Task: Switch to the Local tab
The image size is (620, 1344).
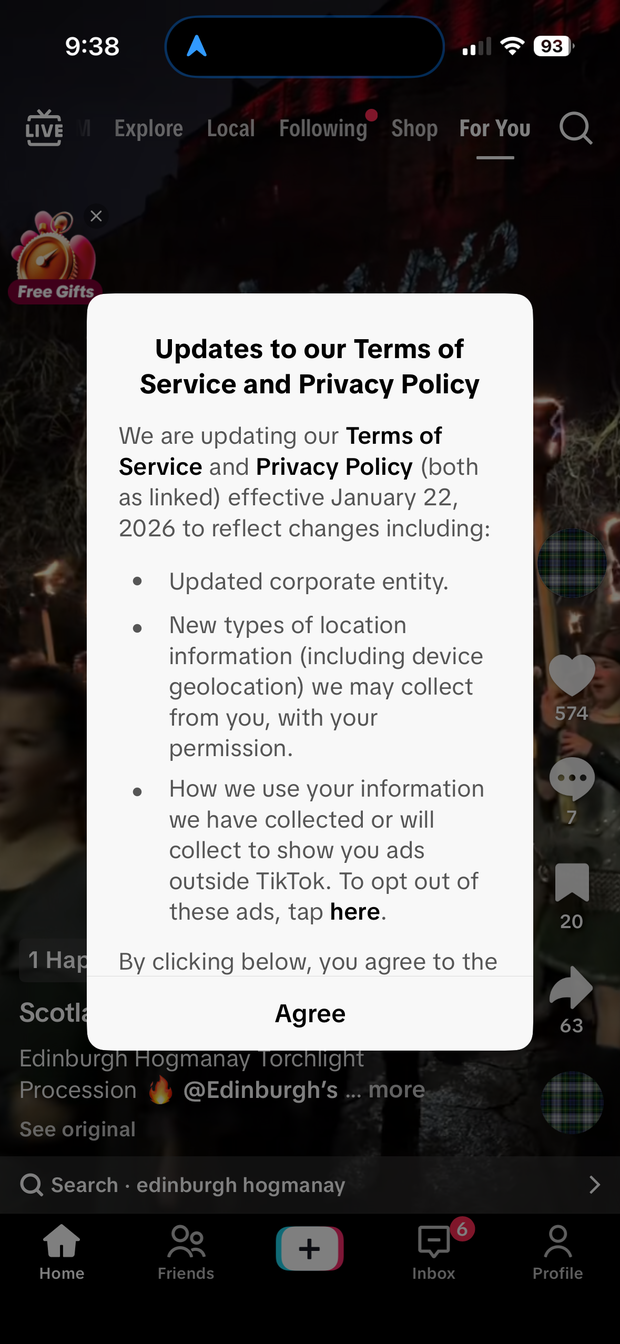Action: click(x=231, y=128)
